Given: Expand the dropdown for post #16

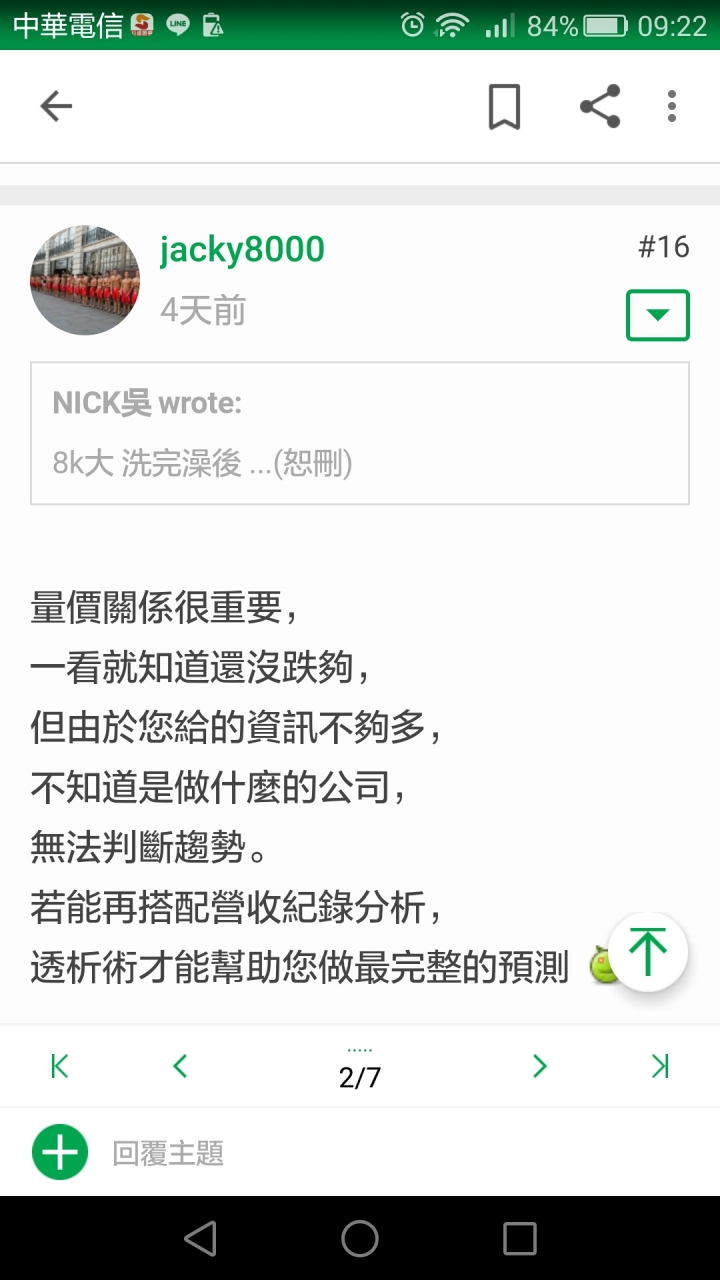Looking at the screenshot, I should pos(657,315).
